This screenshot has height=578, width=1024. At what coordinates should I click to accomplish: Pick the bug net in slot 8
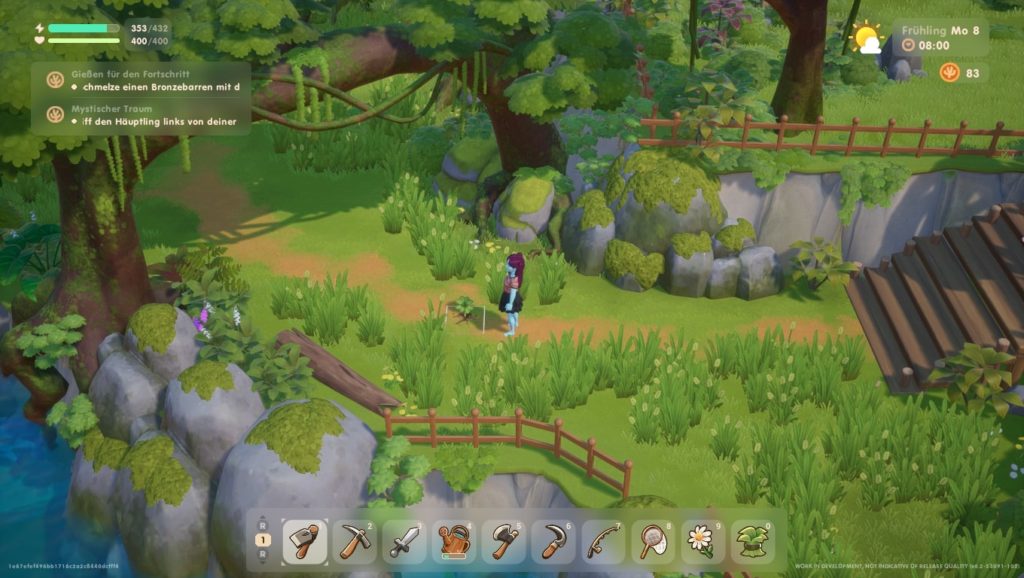point(653,541)
